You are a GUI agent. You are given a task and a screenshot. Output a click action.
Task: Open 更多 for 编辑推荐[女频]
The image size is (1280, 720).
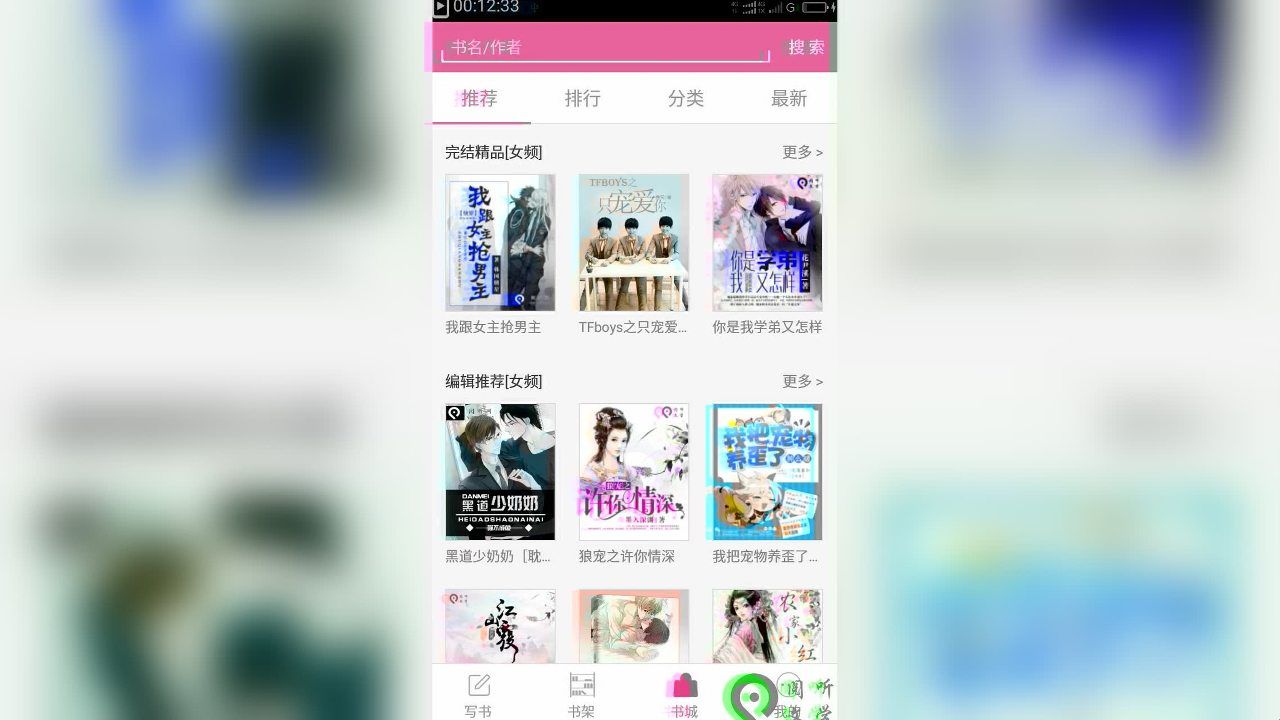[x=802, y=381]
